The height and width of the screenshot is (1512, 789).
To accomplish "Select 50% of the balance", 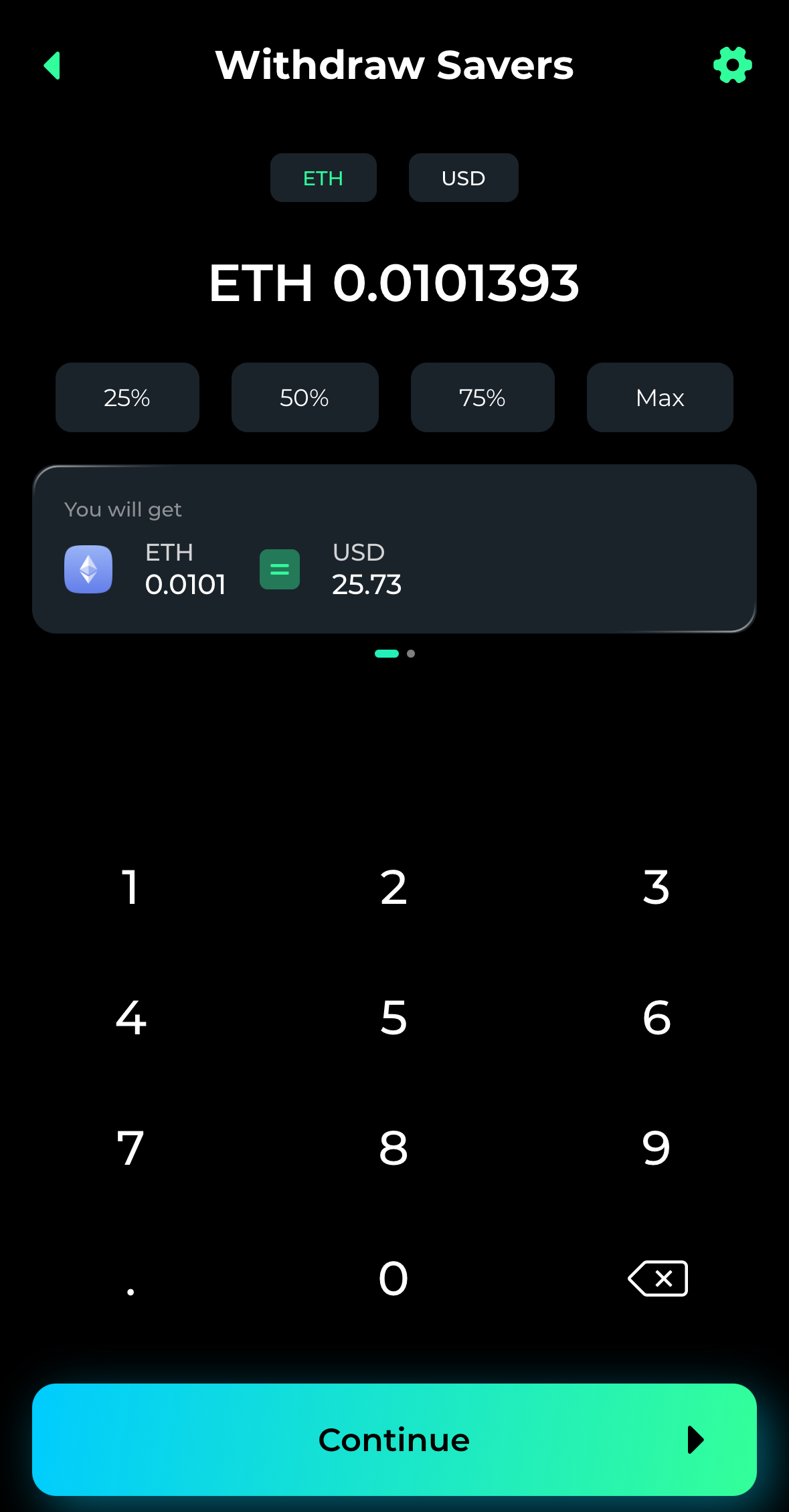I will (x=304, y=398).
